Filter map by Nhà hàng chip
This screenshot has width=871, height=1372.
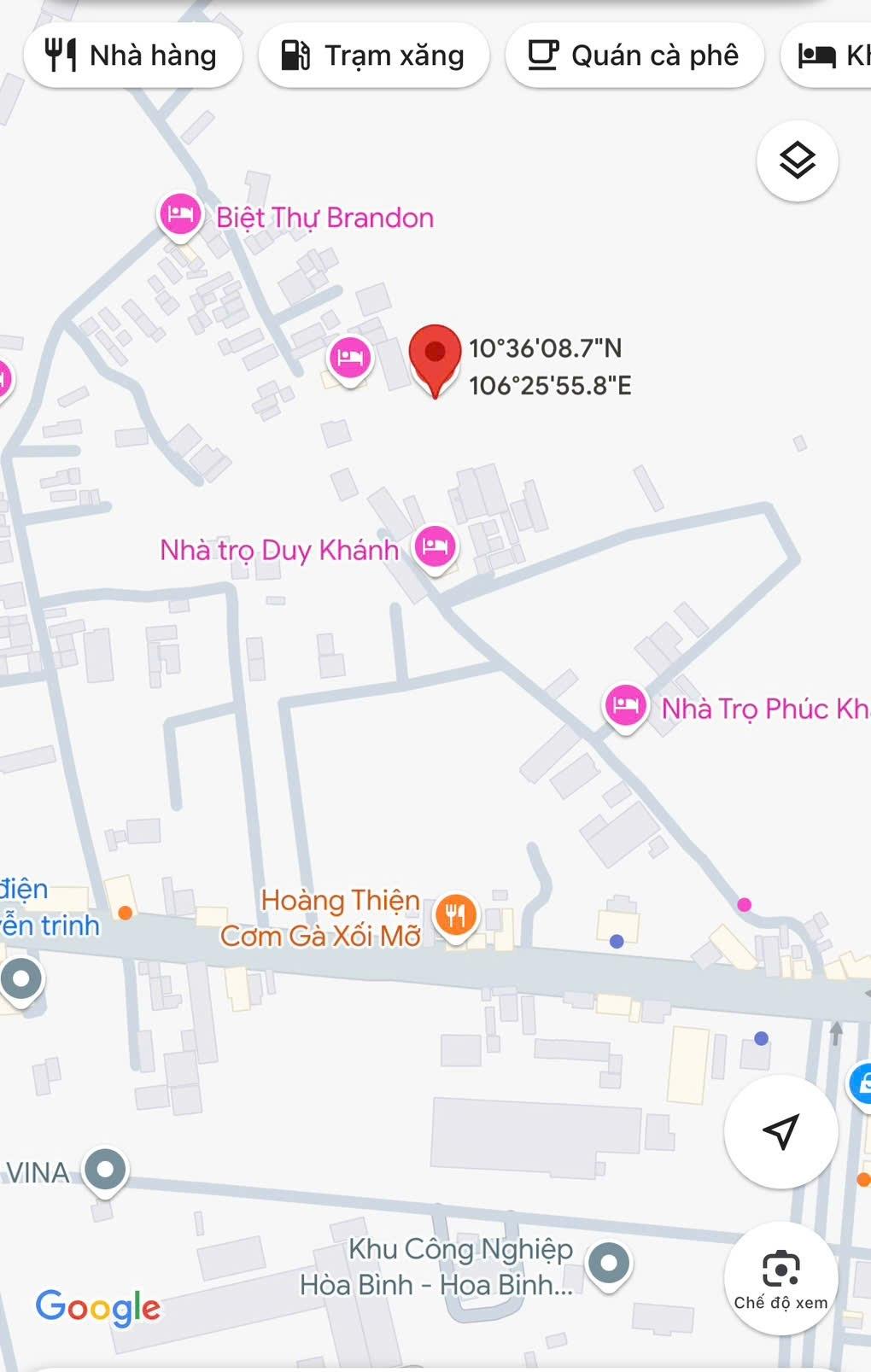pyautogui.click(x=132, y=55)
